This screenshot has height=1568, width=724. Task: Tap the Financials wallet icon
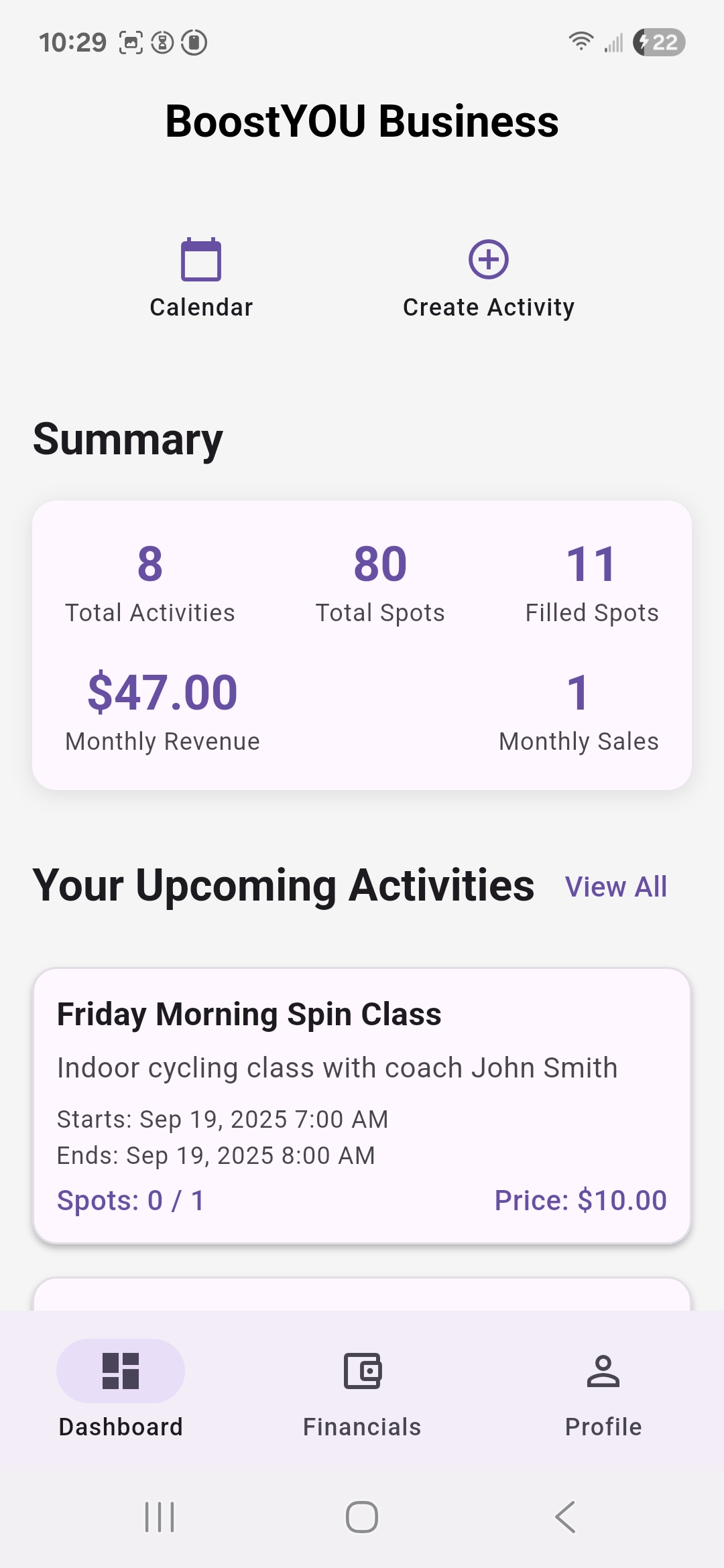point(361,1371)
